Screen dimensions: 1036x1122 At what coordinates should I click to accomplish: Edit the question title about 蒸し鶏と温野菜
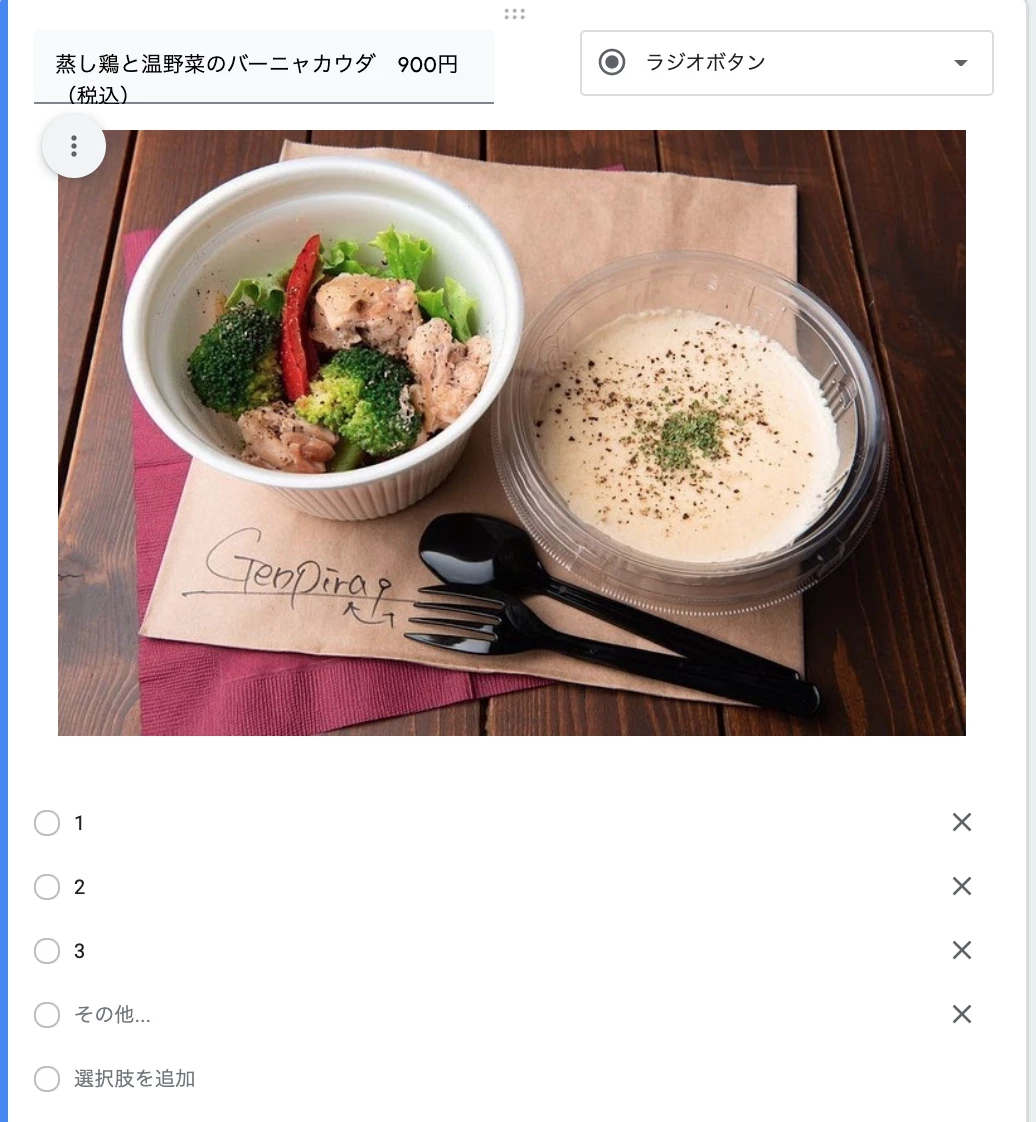point(263,66)
